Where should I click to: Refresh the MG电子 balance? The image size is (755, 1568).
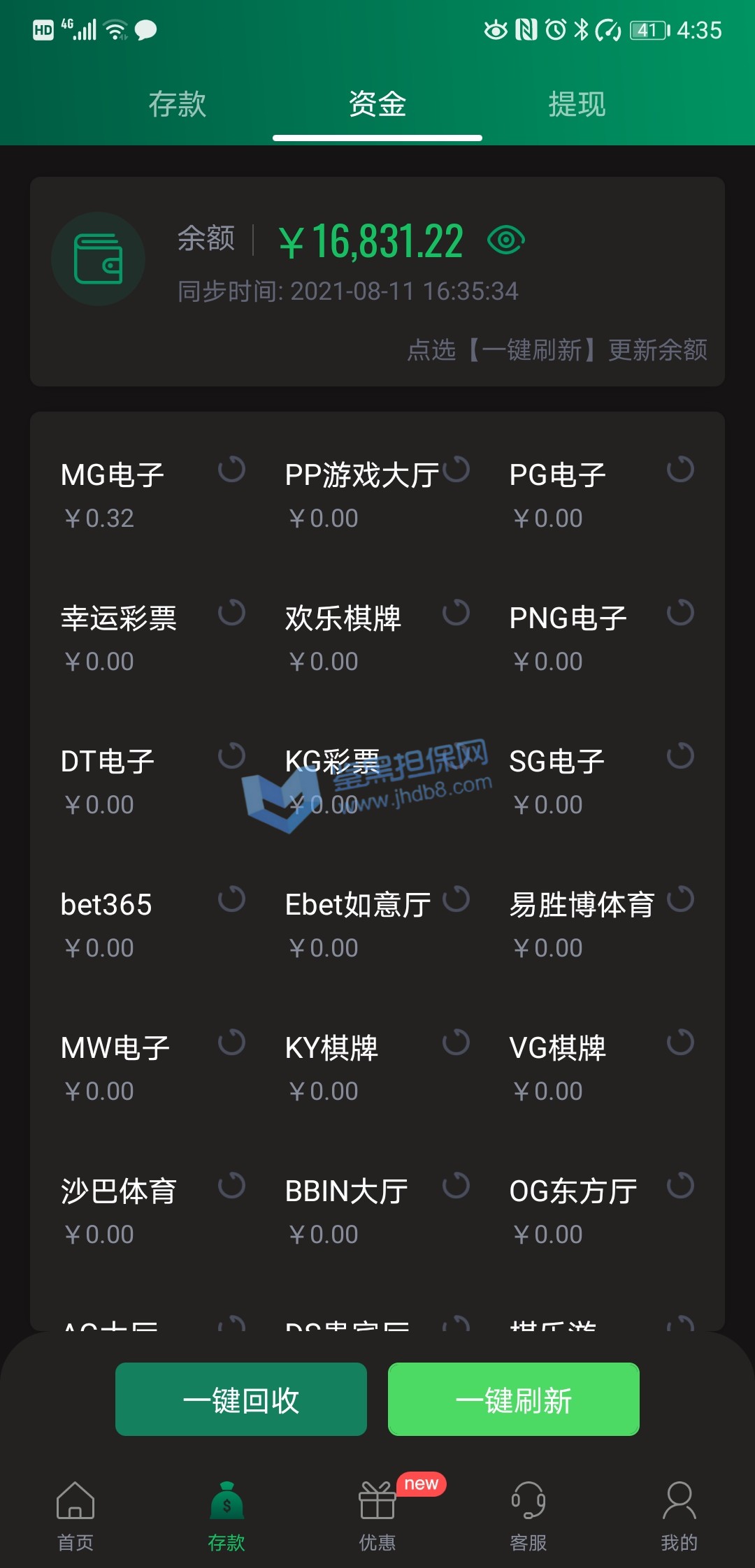tap(231, 470)
